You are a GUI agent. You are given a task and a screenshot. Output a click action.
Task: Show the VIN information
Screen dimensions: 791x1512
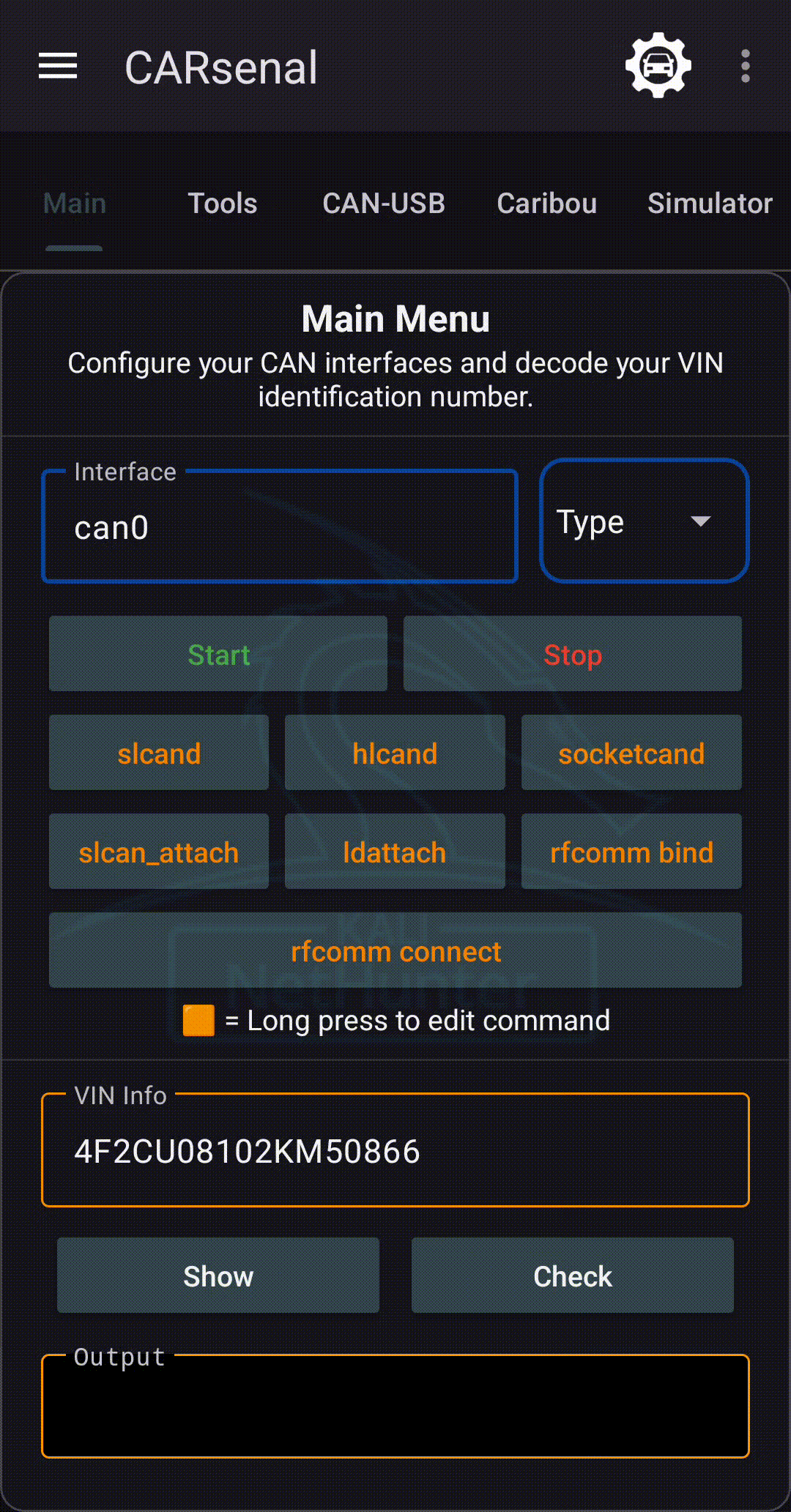(218, 1275)
